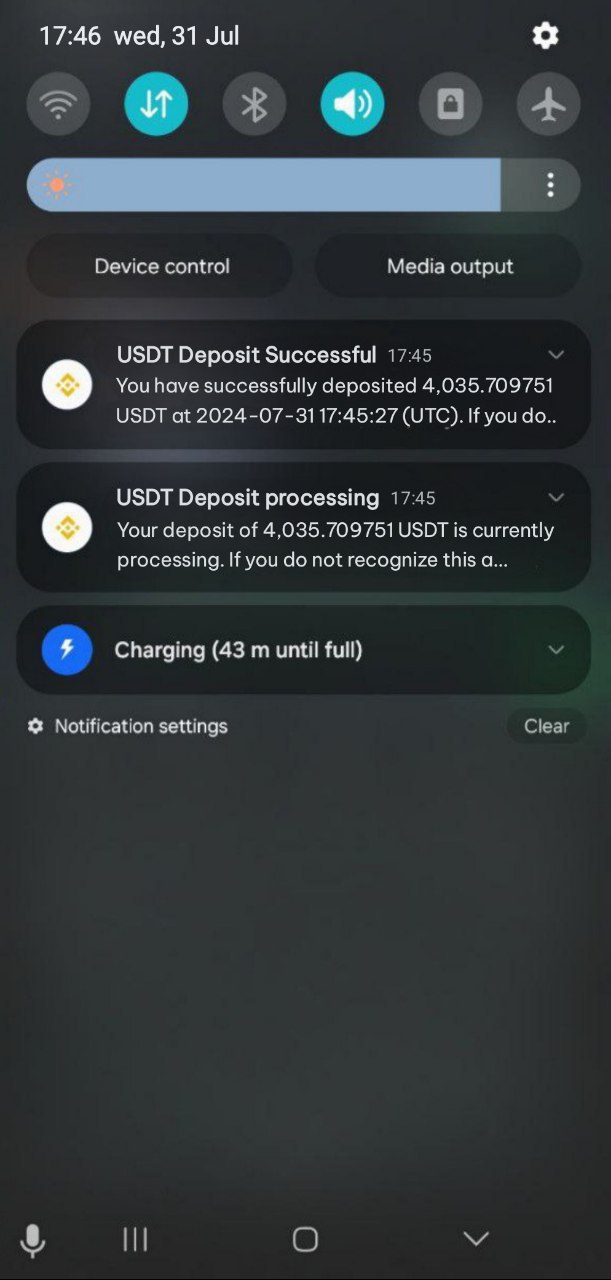Open brightness options three-dot menu

(x=550, y=185)
